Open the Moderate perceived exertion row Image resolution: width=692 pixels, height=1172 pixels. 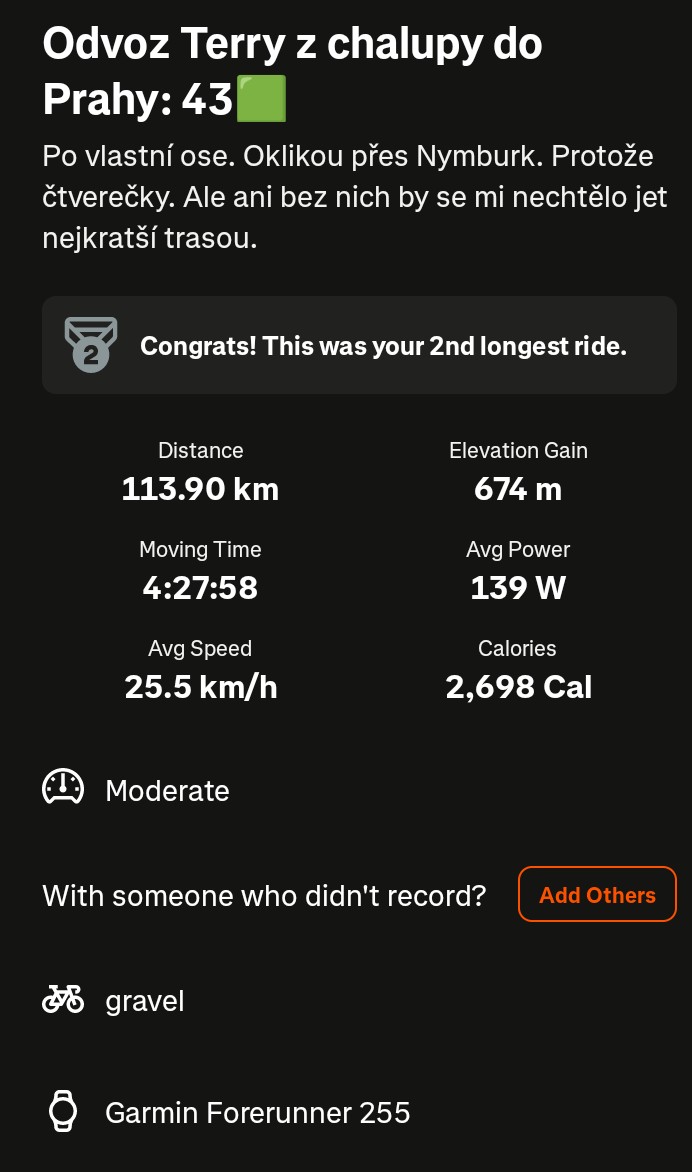(x=166, y=790)
